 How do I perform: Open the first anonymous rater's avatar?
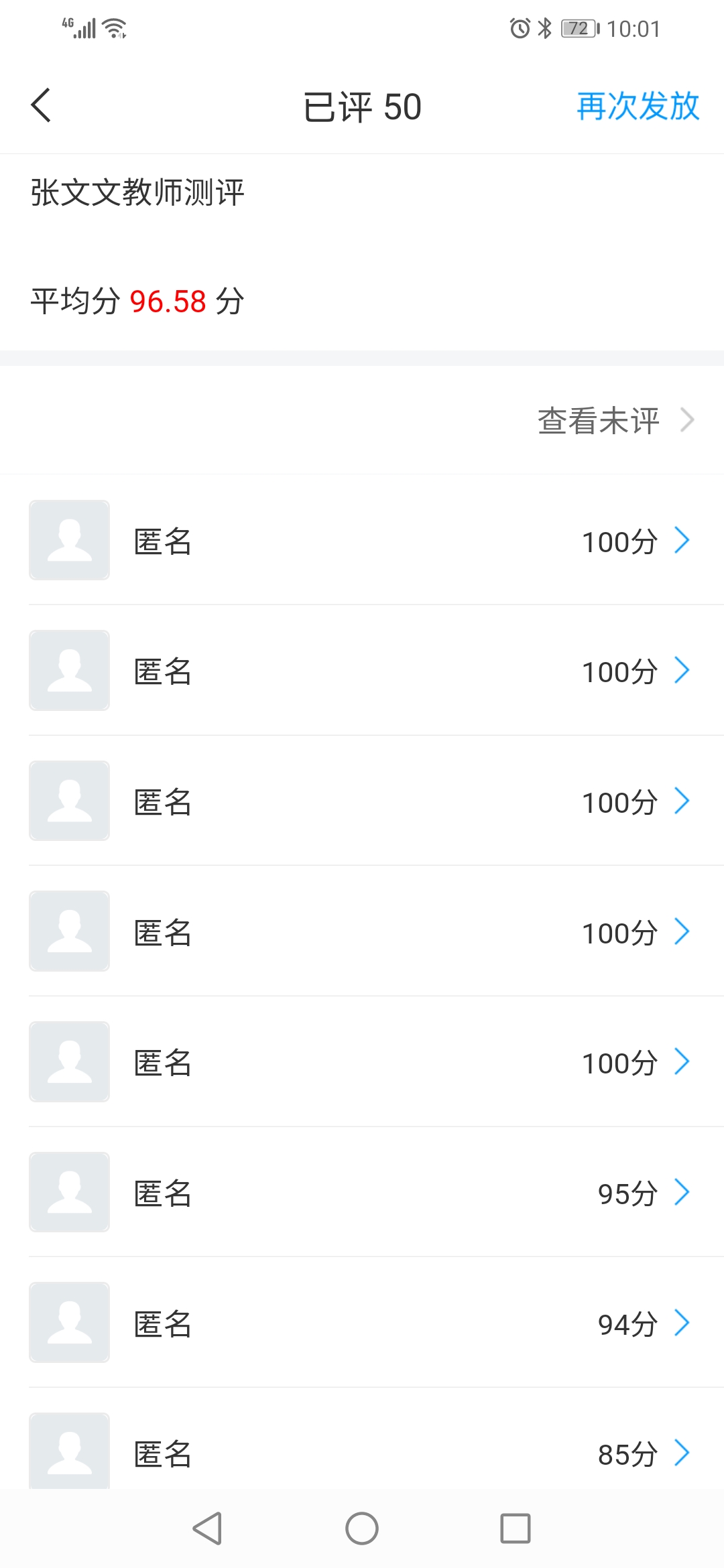click(x=69, y=541)
